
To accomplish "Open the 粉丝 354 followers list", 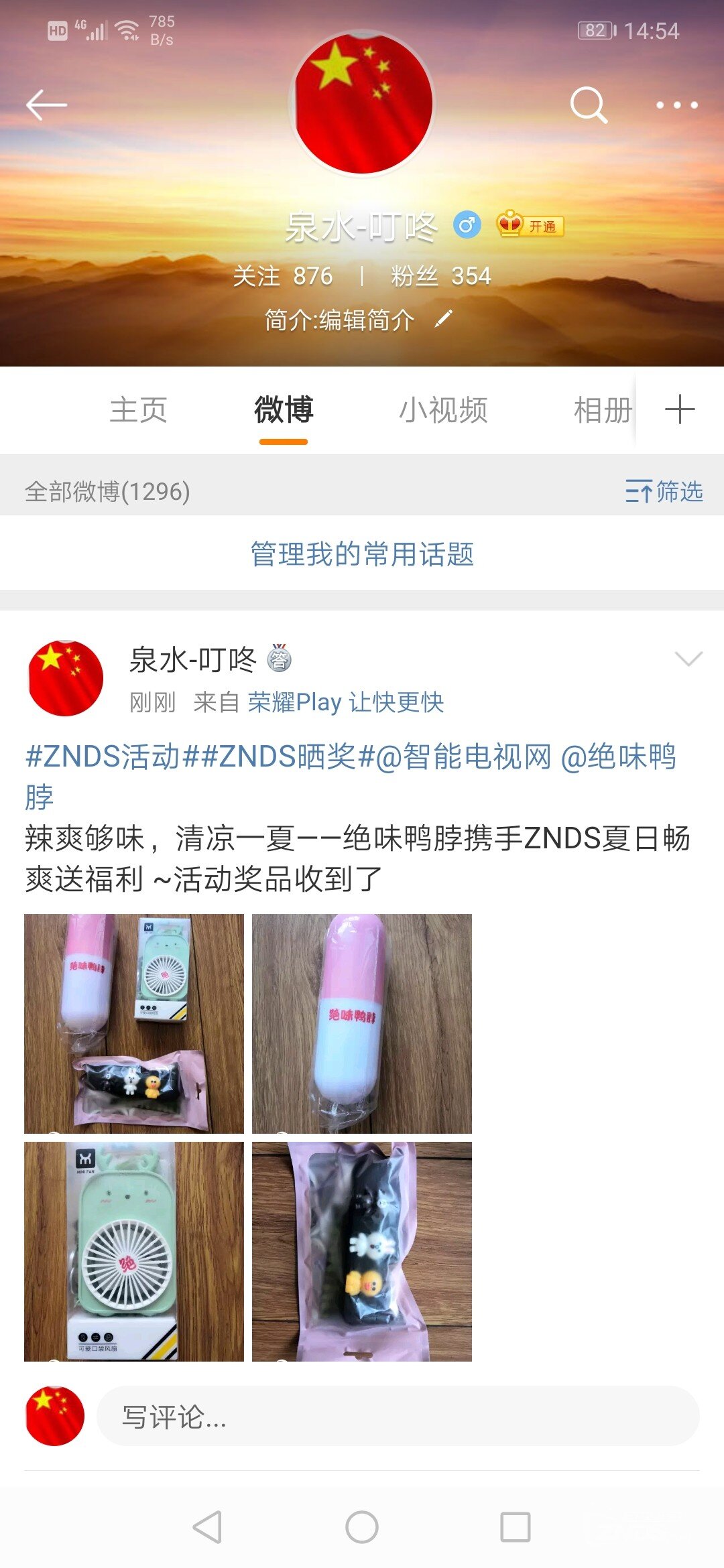I will (440, 276).
